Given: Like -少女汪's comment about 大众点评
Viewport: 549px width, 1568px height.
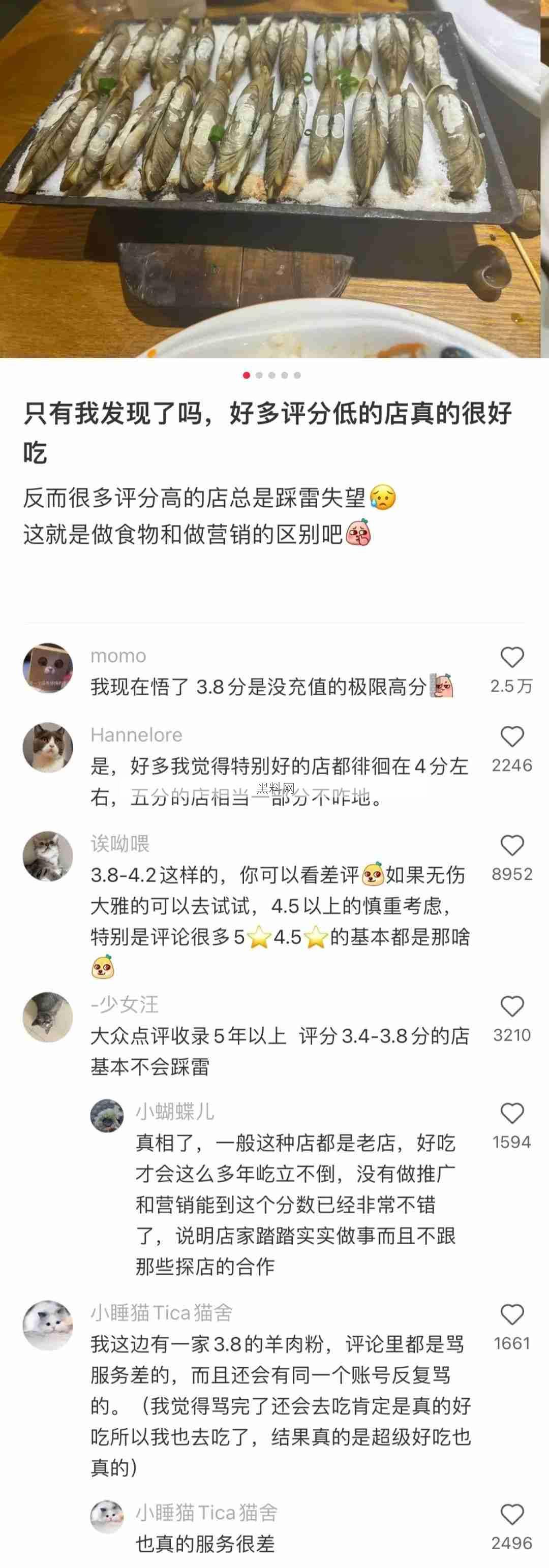Looking at the screenshot, I should click(x=512, y=1007).
